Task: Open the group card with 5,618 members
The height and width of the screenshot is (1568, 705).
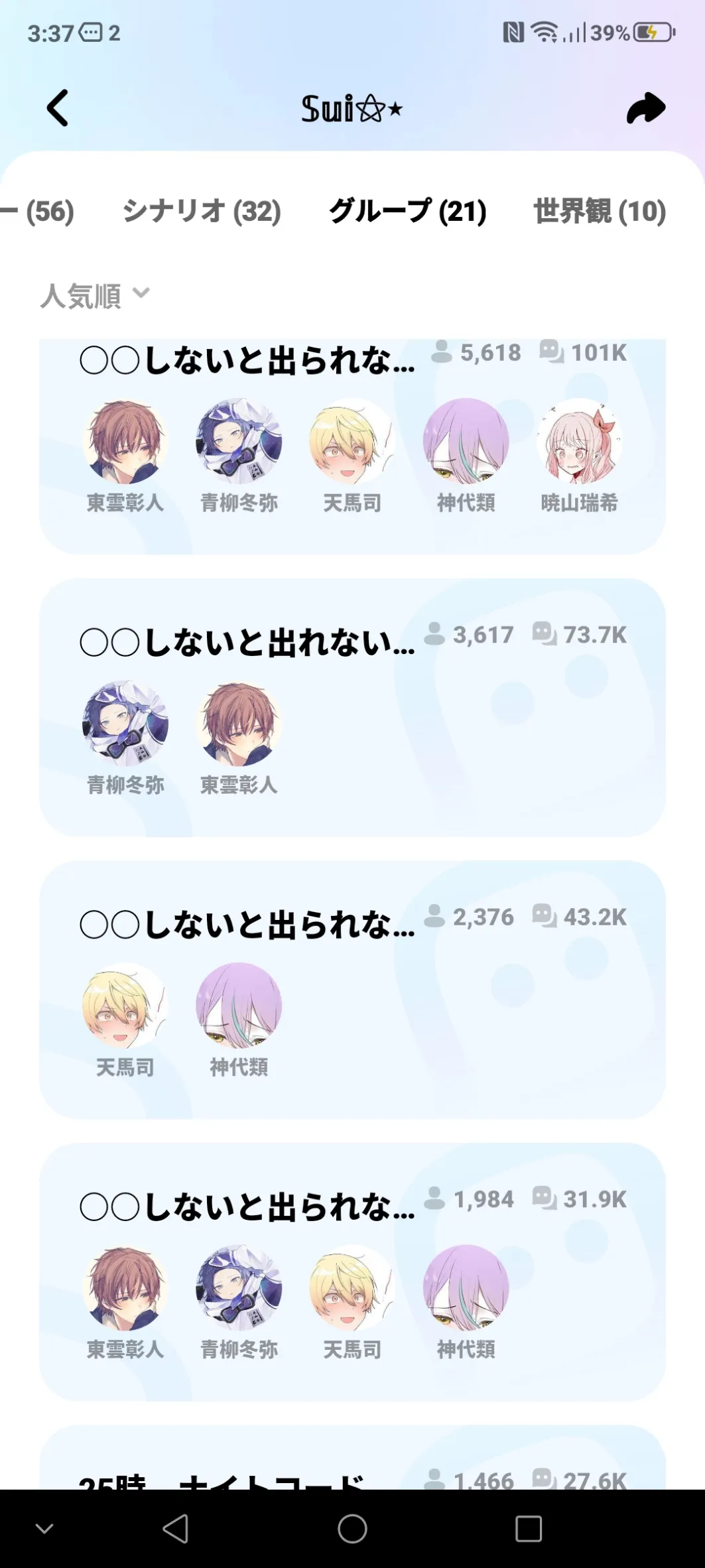Action: click(x=352, y=446)
